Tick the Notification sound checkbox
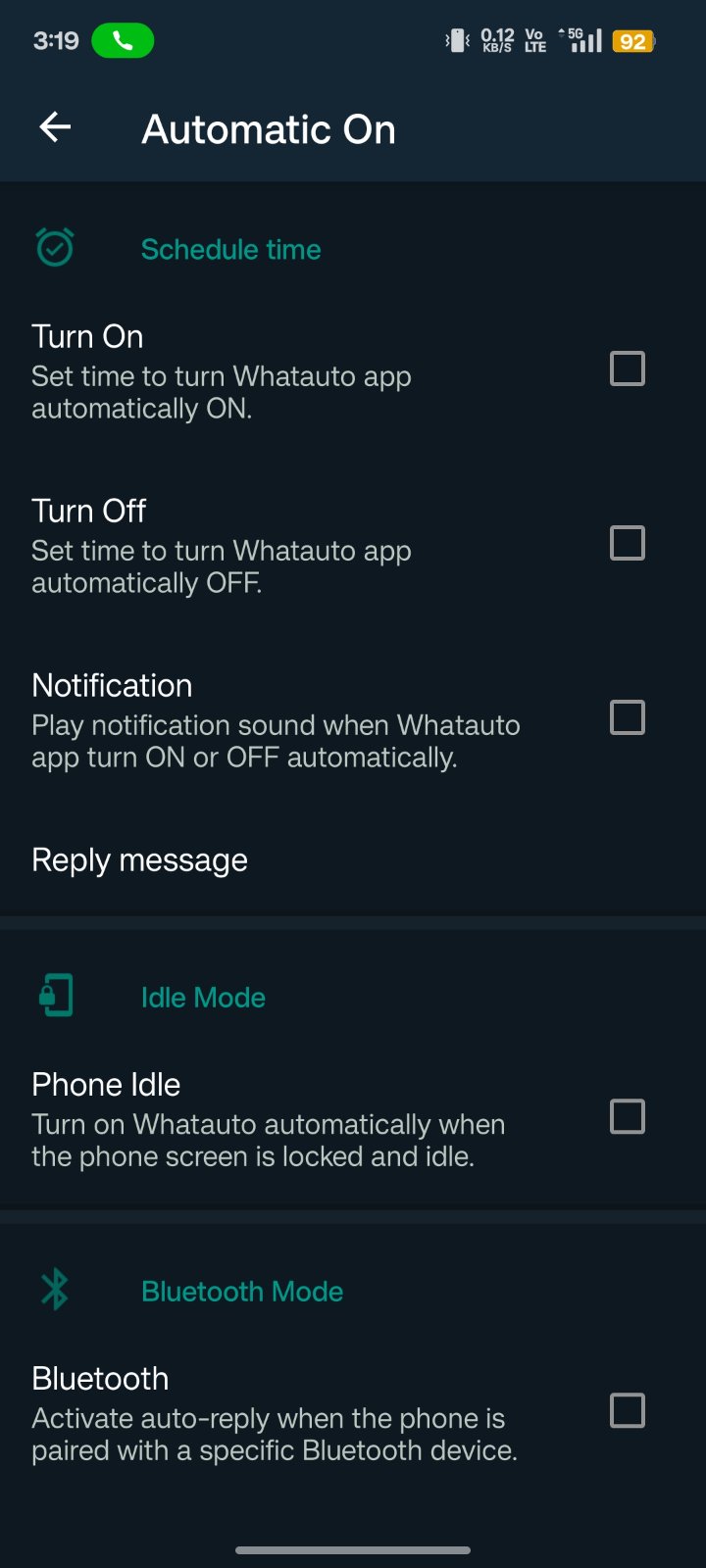The width and height of the screenshot is (706, 1568). [x=628, y=718]
